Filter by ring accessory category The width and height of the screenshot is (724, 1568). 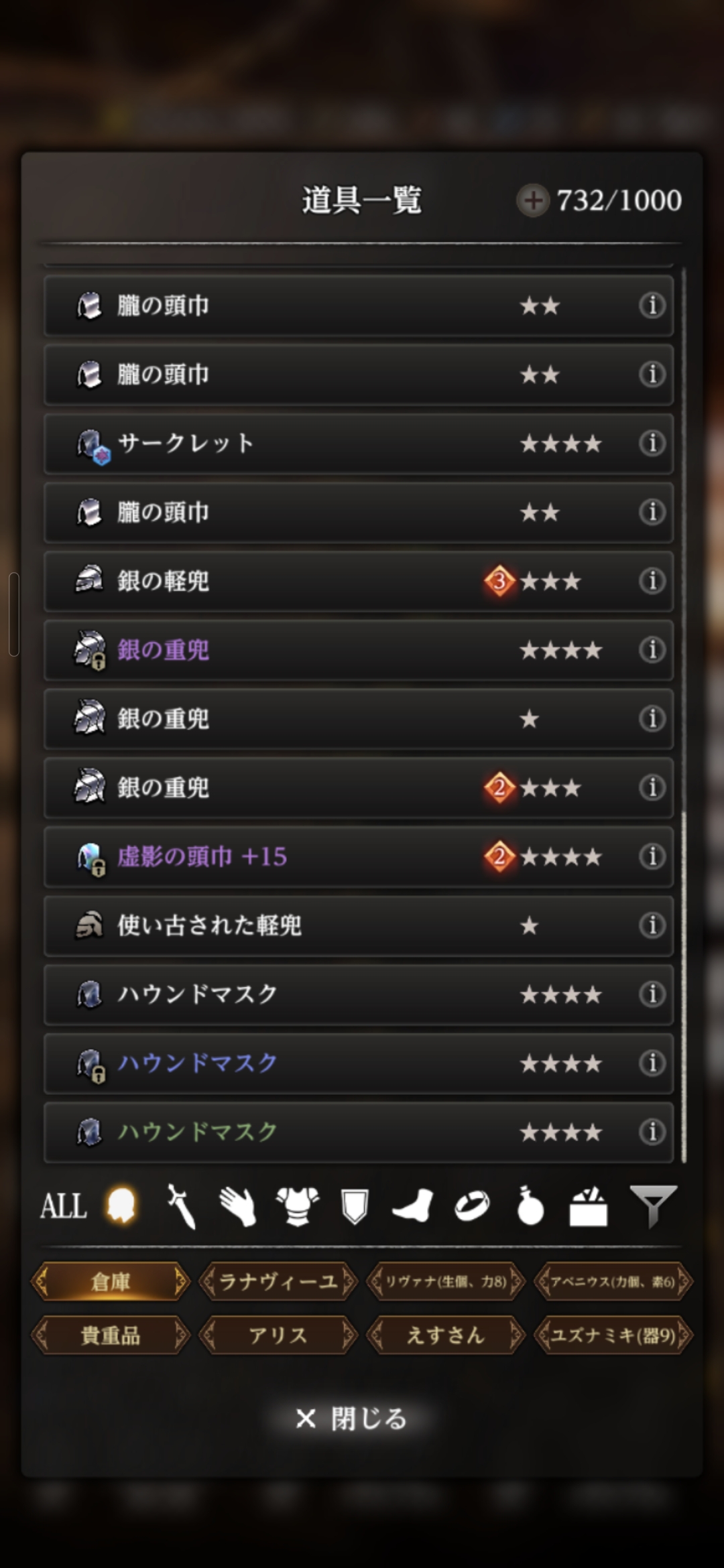(x=472, y=1206)
